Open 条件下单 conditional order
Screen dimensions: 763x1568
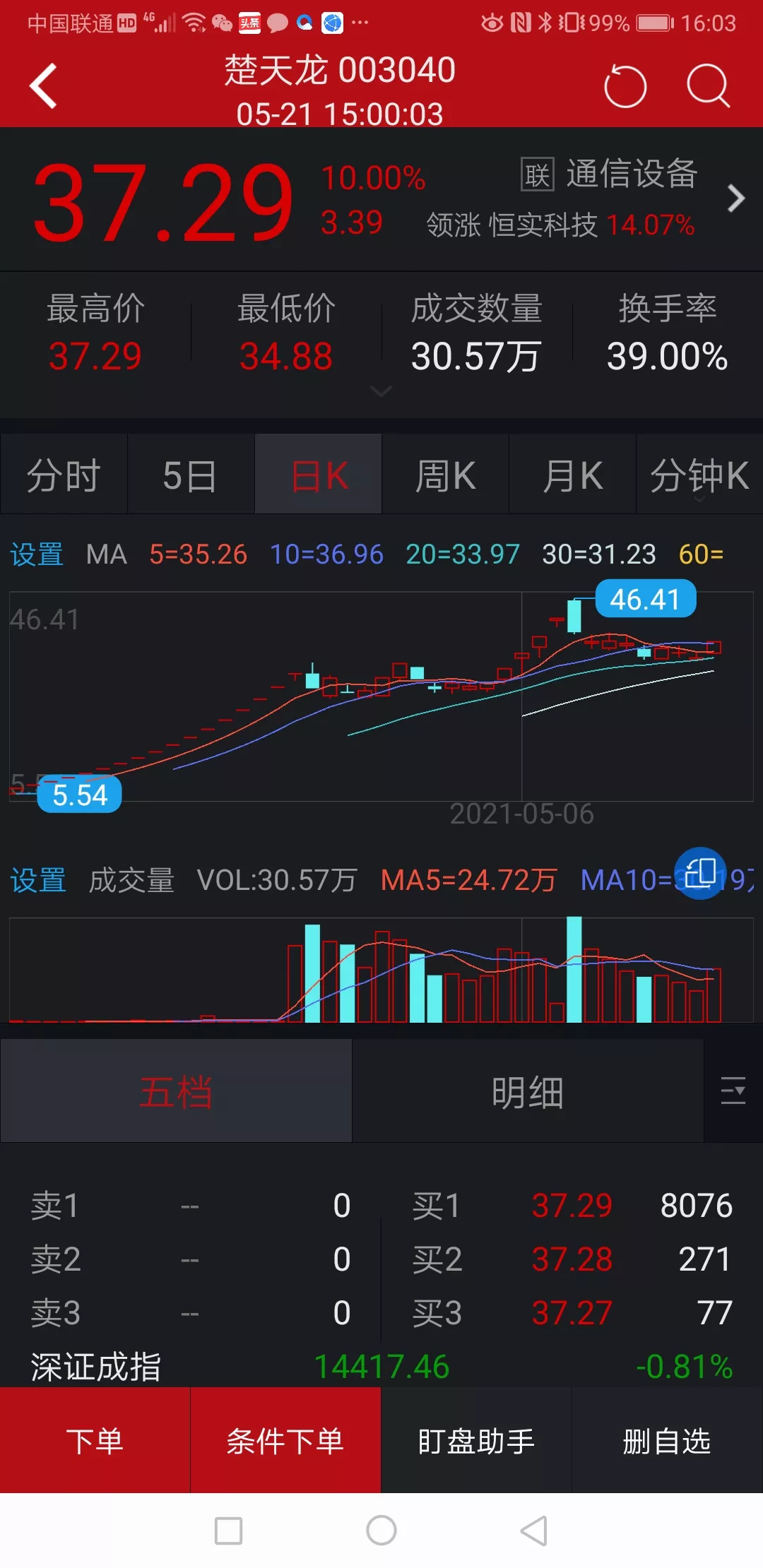click(x=285, y=1441)
